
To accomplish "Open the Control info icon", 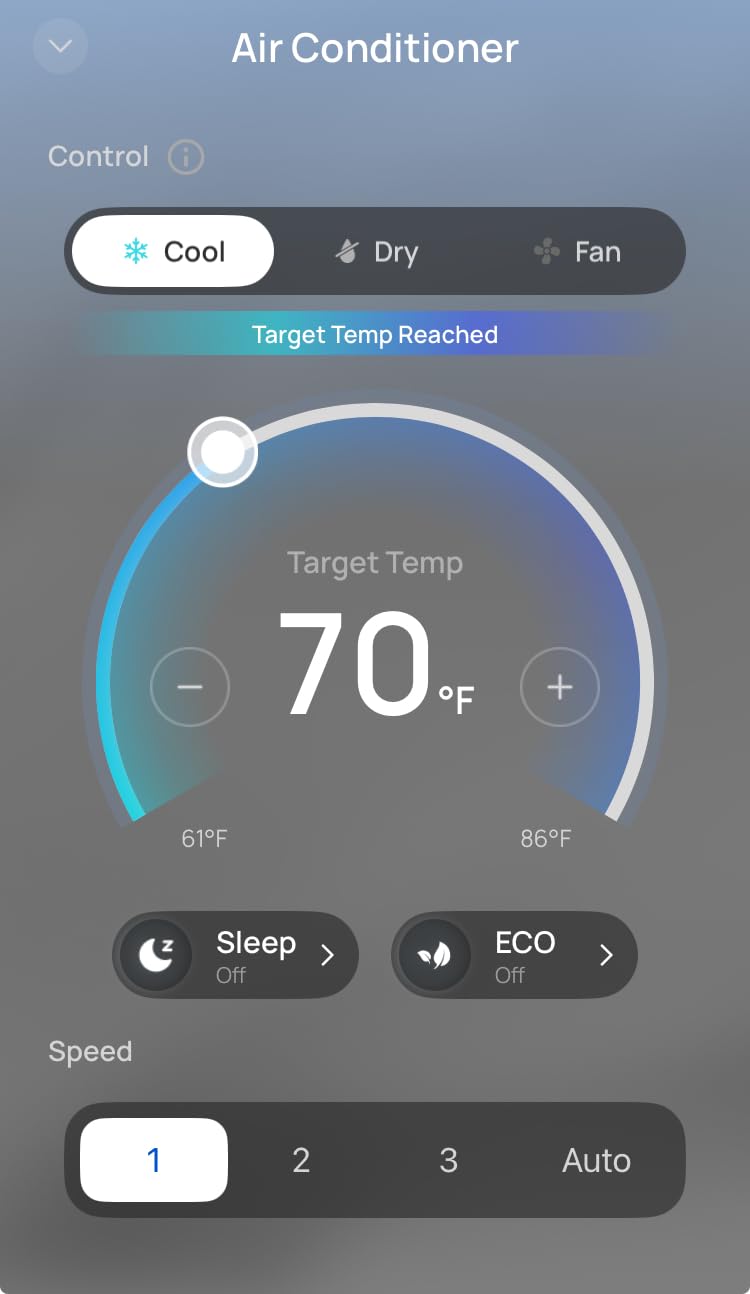I will [x=185, y=157].
